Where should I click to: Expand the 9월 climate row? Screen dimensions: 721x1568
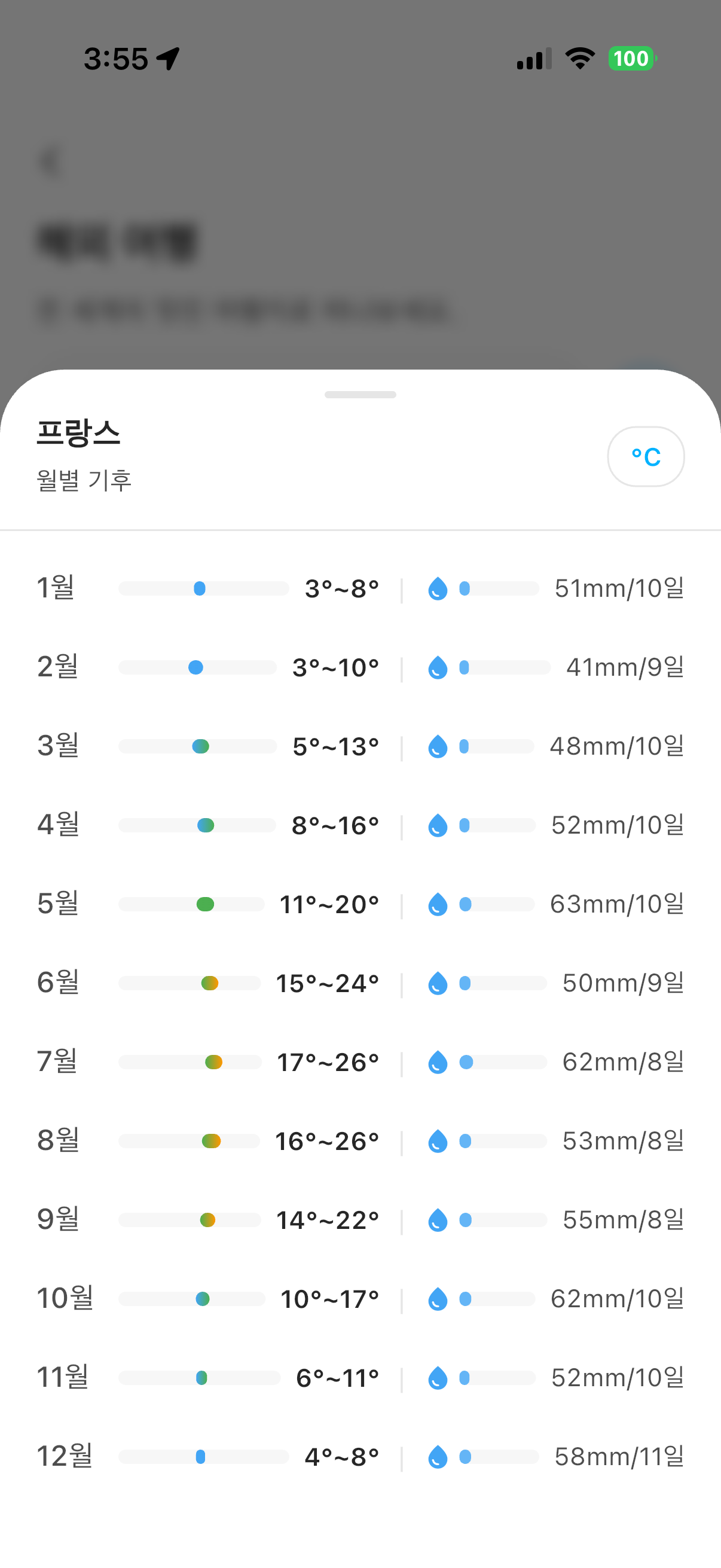(360, 1220)
